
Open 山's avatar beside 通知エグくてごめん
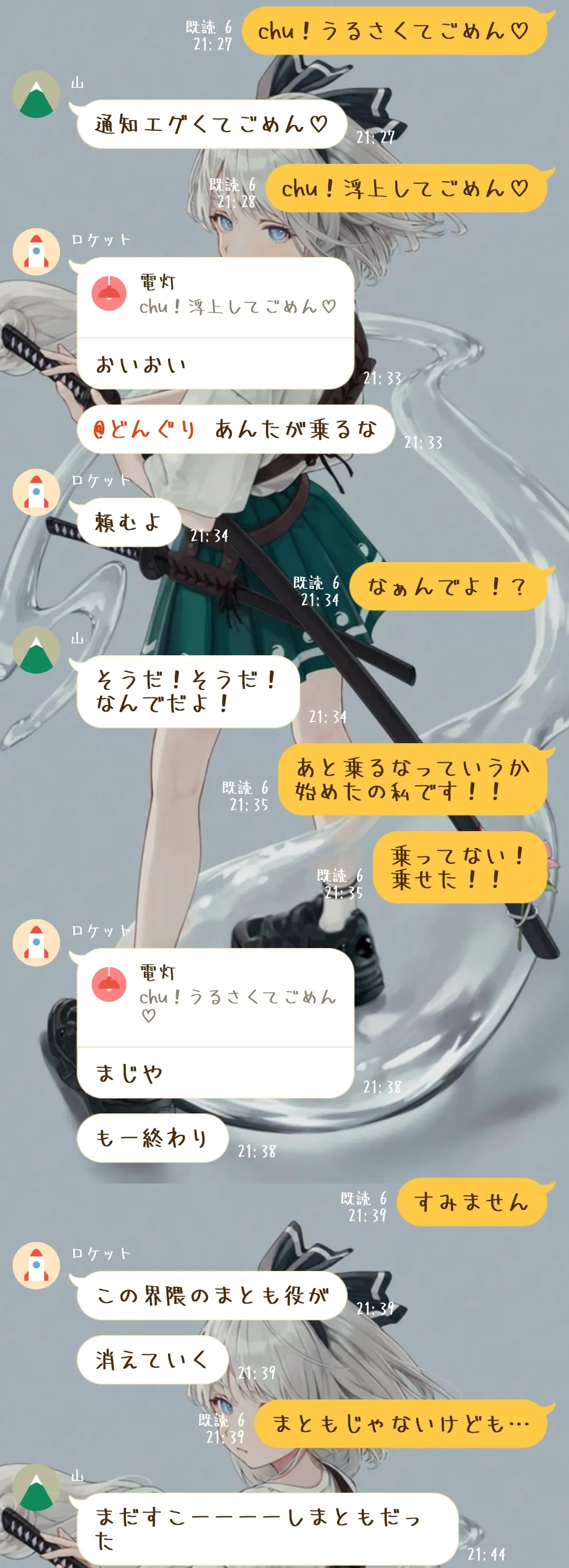click(x=36, y=94)
